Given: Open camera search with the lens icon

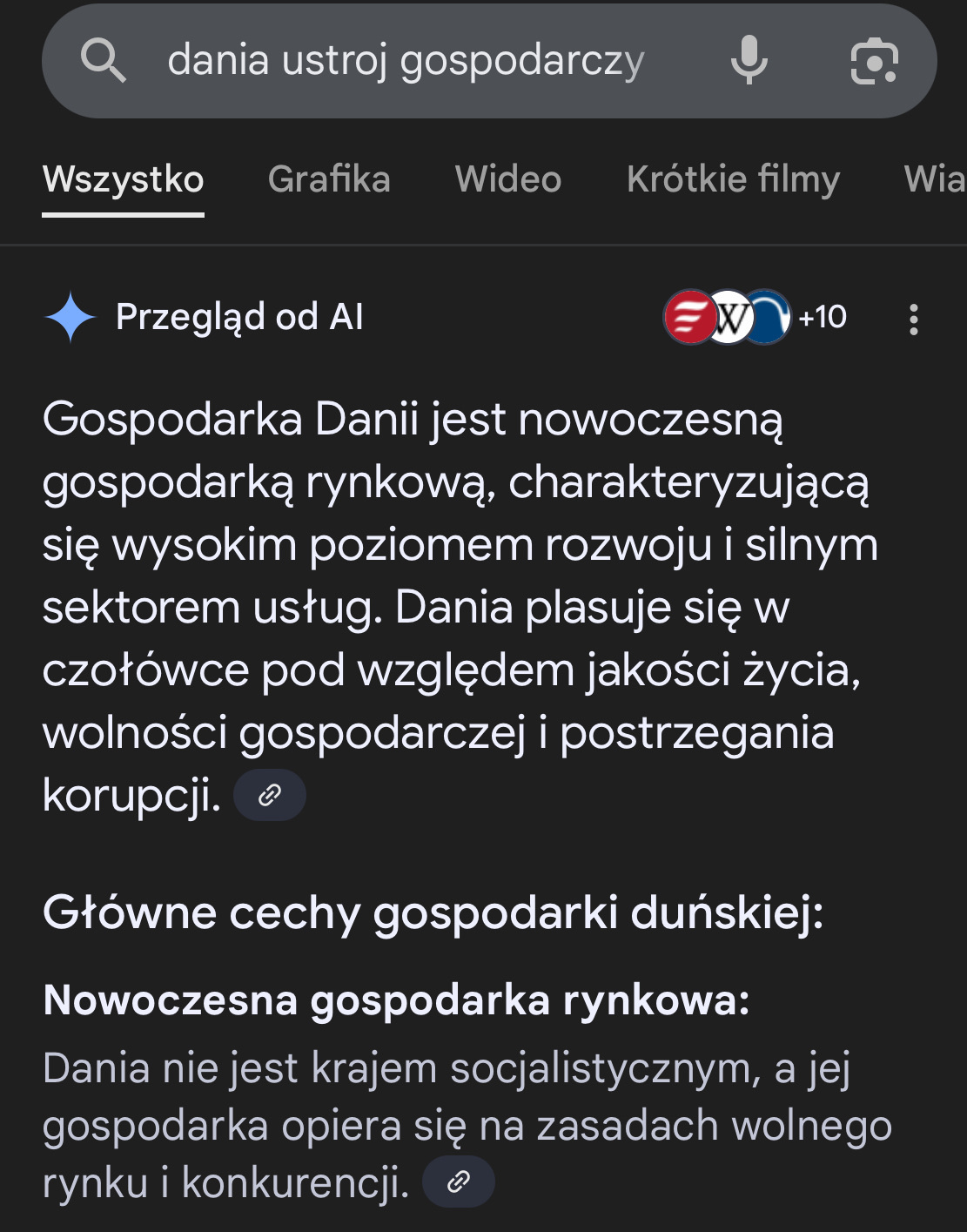Looking at the screenshot, I should [874, 61].
